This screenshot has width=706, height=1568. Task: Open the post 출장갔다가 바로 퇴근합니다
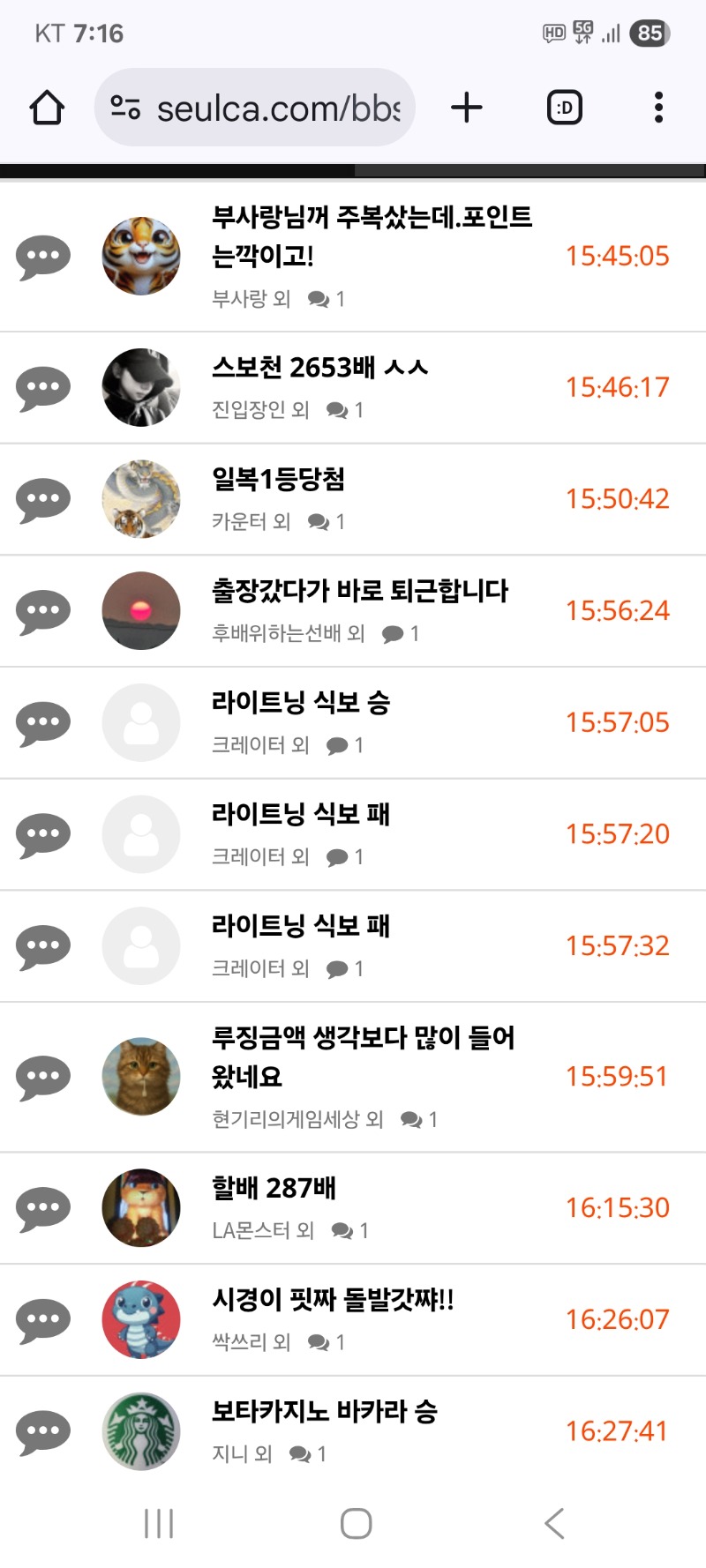point(359,591)
